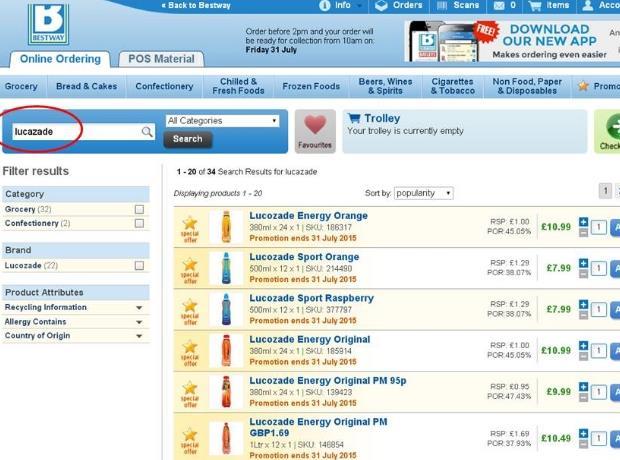Open Cigarettes & Tobacco department
This screenshot has height=460, width=620.
coord(453,86)
